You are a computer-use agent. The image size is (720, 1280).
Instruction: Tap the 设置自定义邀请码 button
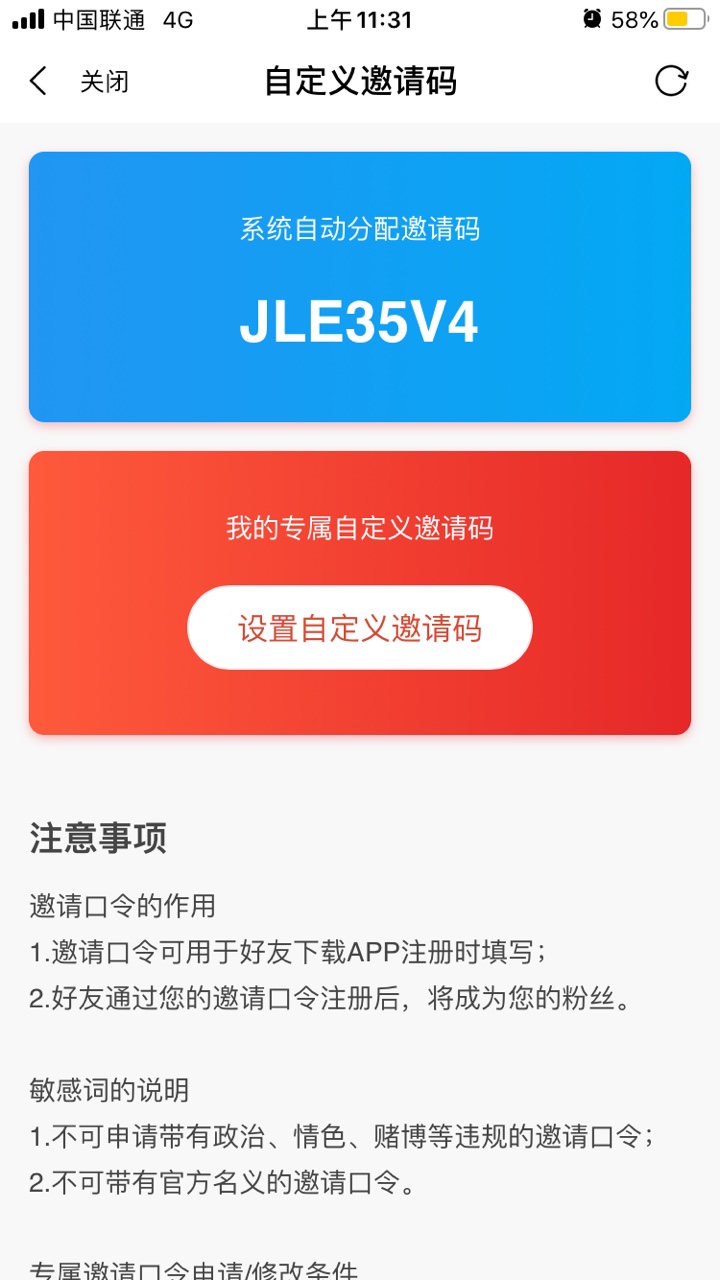pos(359,627)
